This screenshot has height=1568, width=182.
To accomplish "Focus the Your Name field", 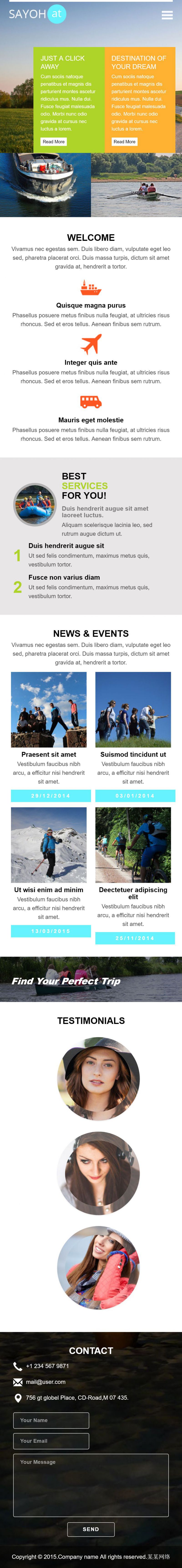I will pyautogui.click(x=51, y=1420).
